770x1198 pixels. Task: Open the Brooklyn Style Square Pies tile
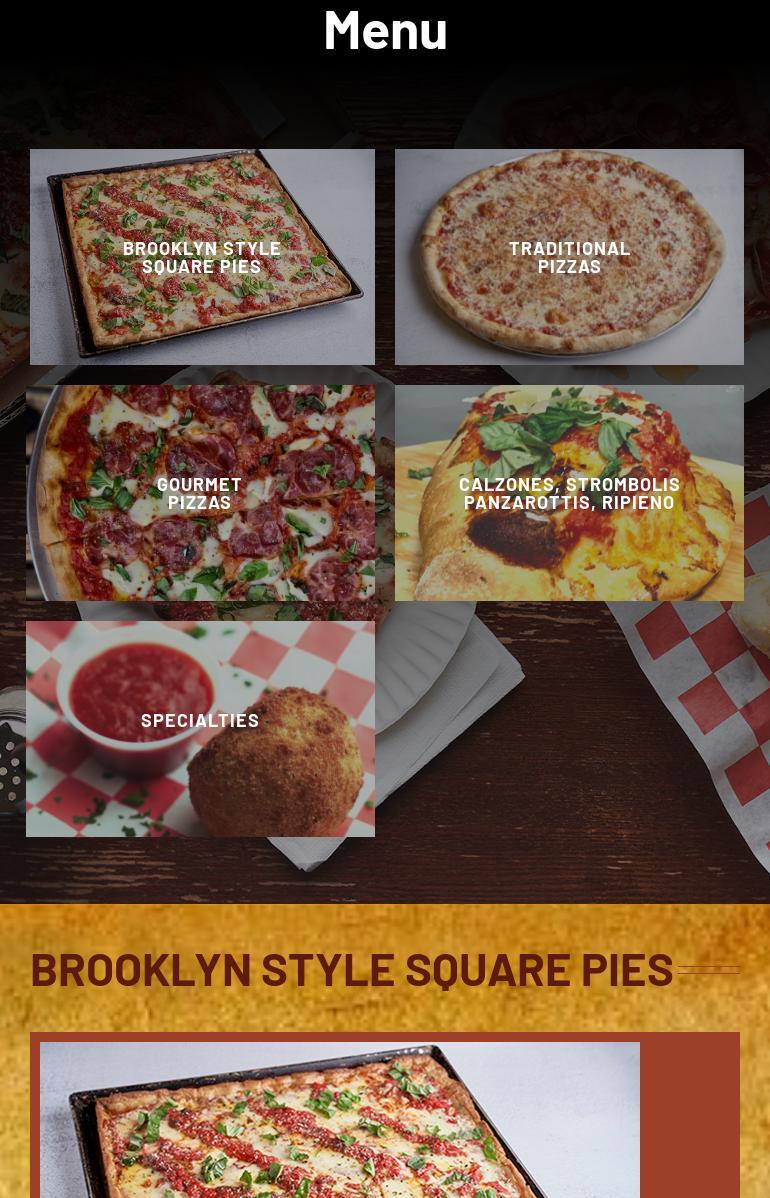coord(202,257)
